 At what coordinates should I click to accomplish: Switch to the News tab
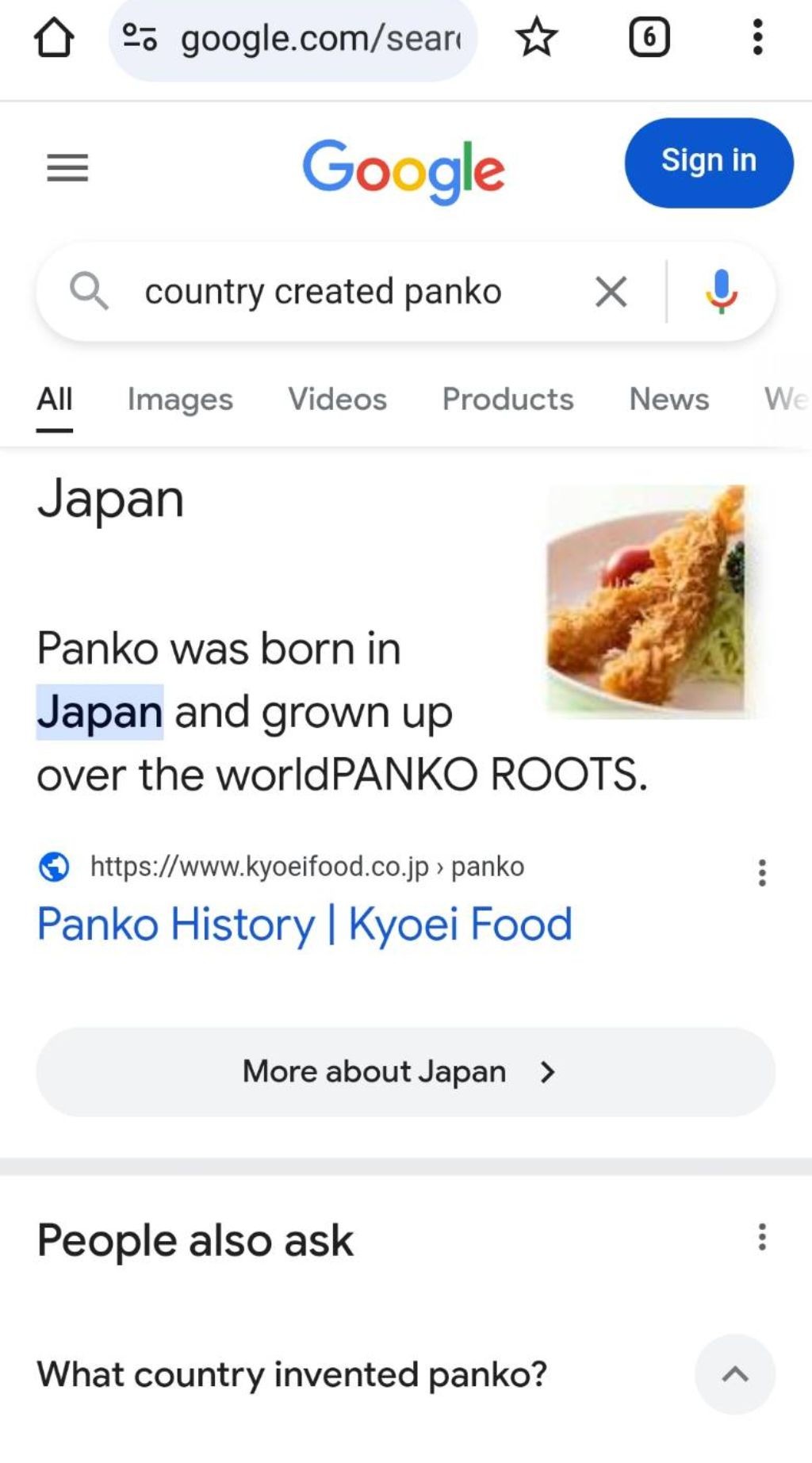coord(669,400)
